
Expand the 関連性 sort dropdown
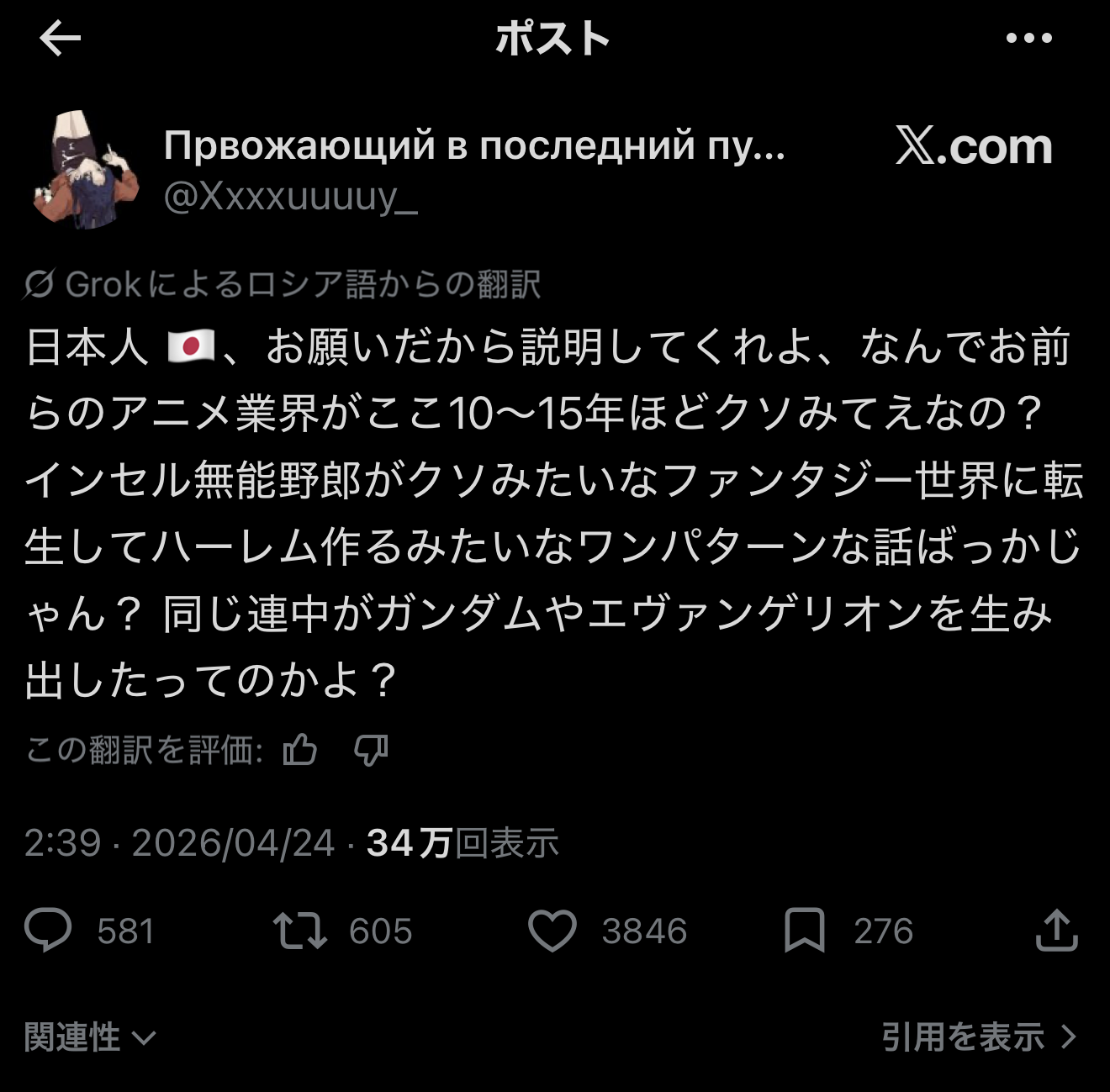[x=90, y=1037]
